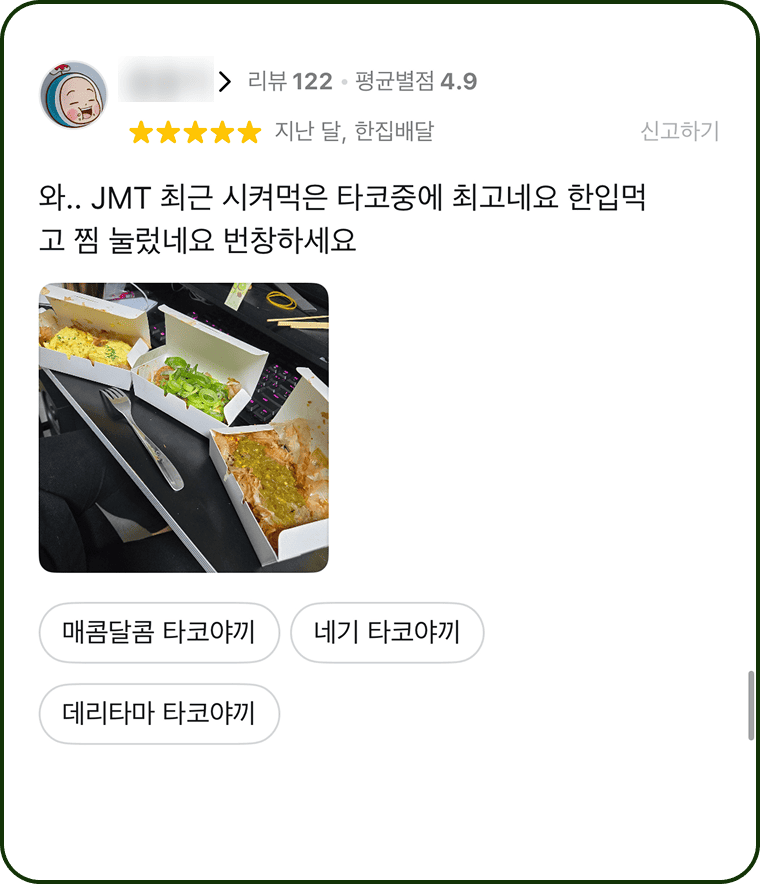Click the 데리타마 타코야끼 menu chip
The width and height of the screenshot is (760, 884).
point(158,712)
